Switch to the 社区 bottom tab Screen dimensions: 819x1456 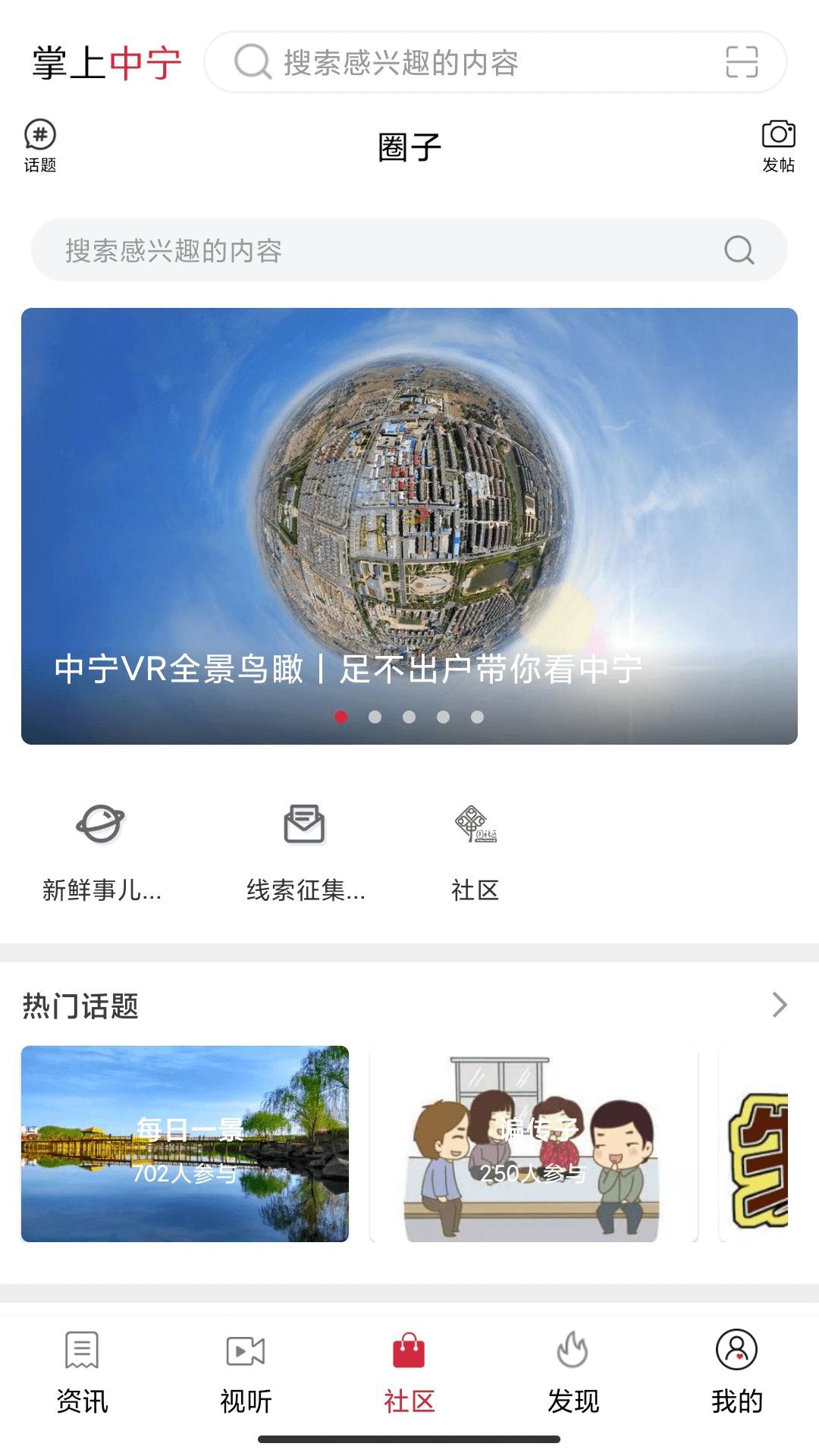pos(409,1380)
